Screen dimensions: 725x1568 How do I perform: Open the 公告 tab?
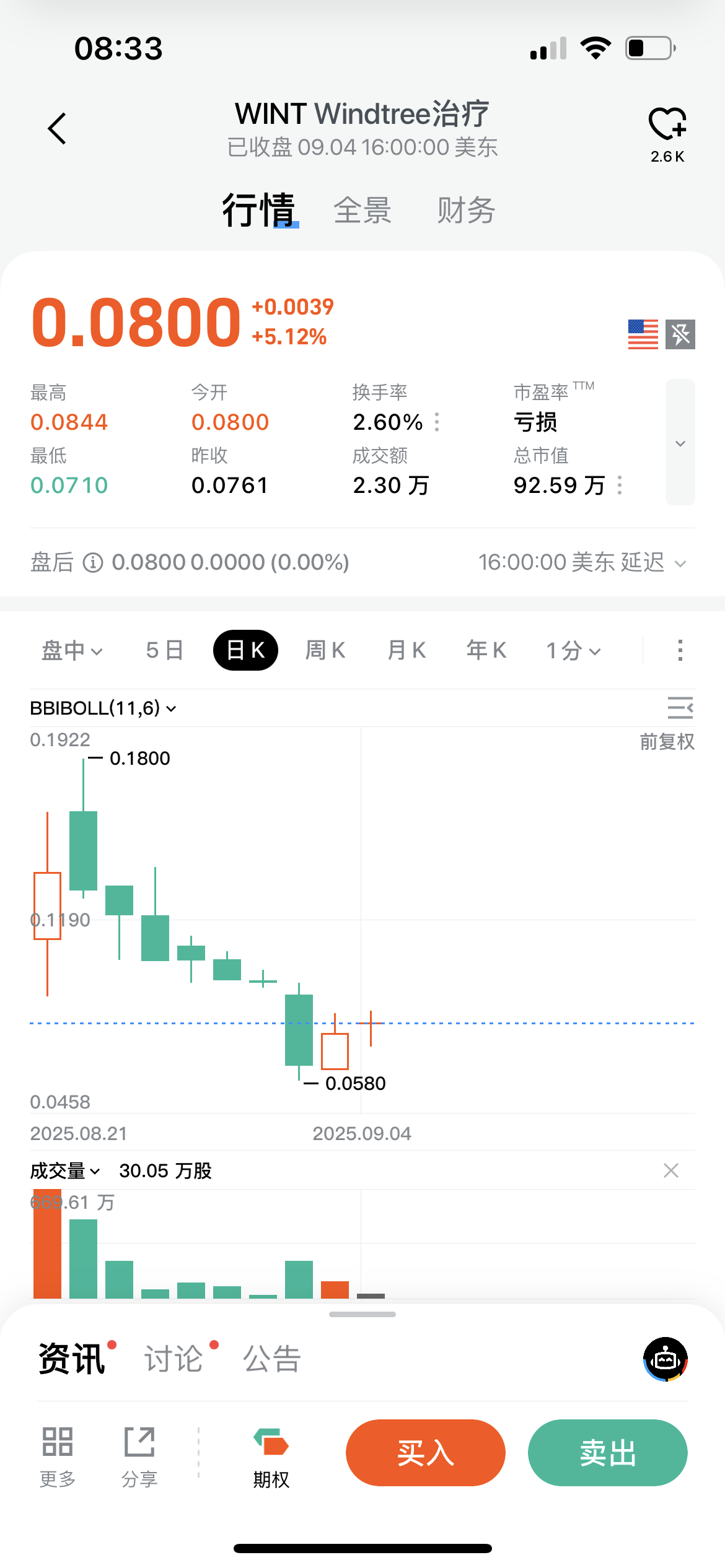click(272, 1359)
